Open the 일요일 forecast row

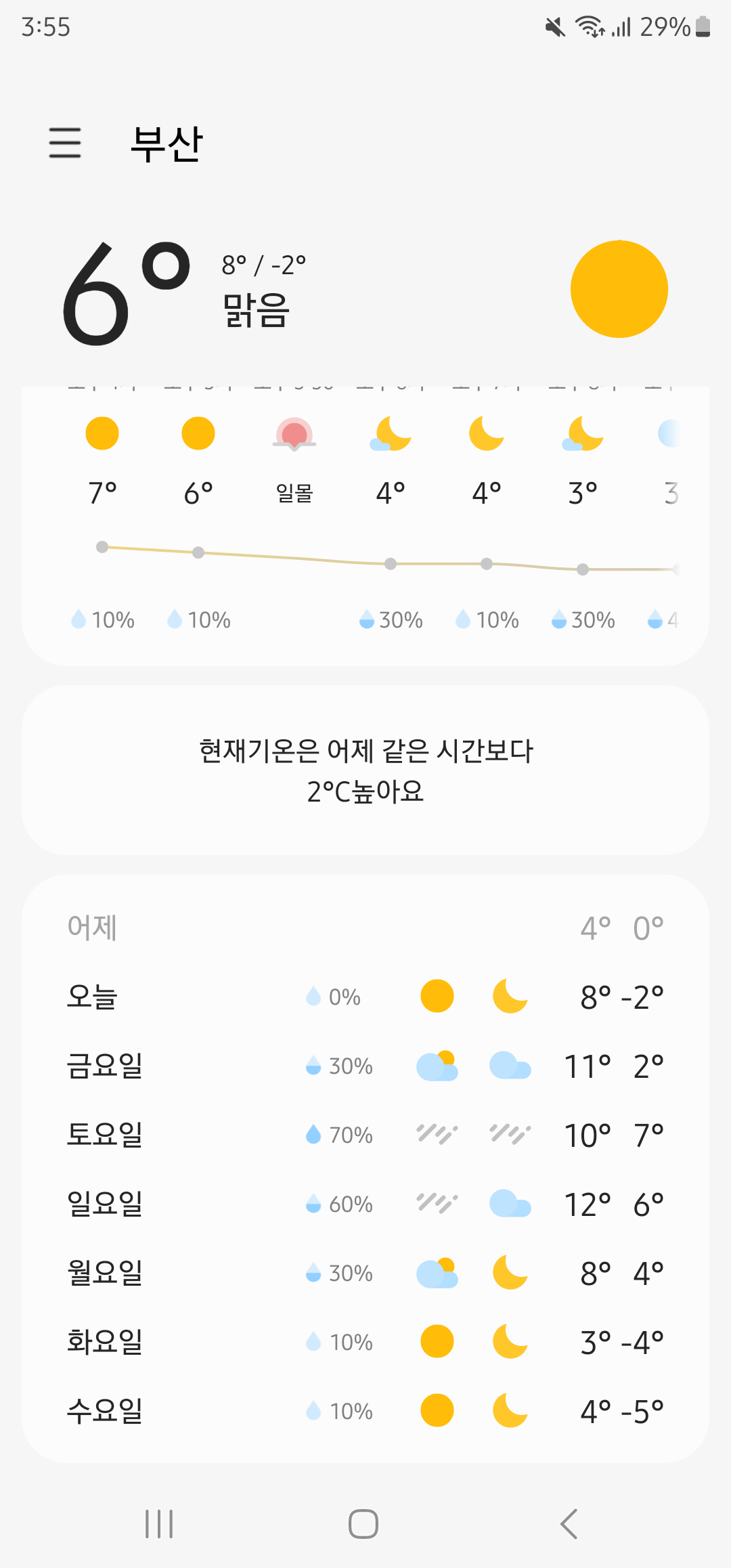tap(365, 1204)
